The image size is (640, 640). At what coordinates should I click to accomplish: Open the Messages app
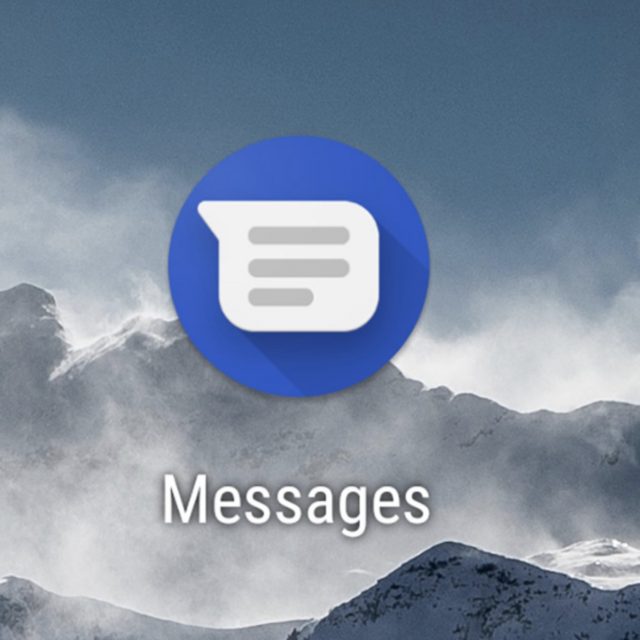point(299,265)
